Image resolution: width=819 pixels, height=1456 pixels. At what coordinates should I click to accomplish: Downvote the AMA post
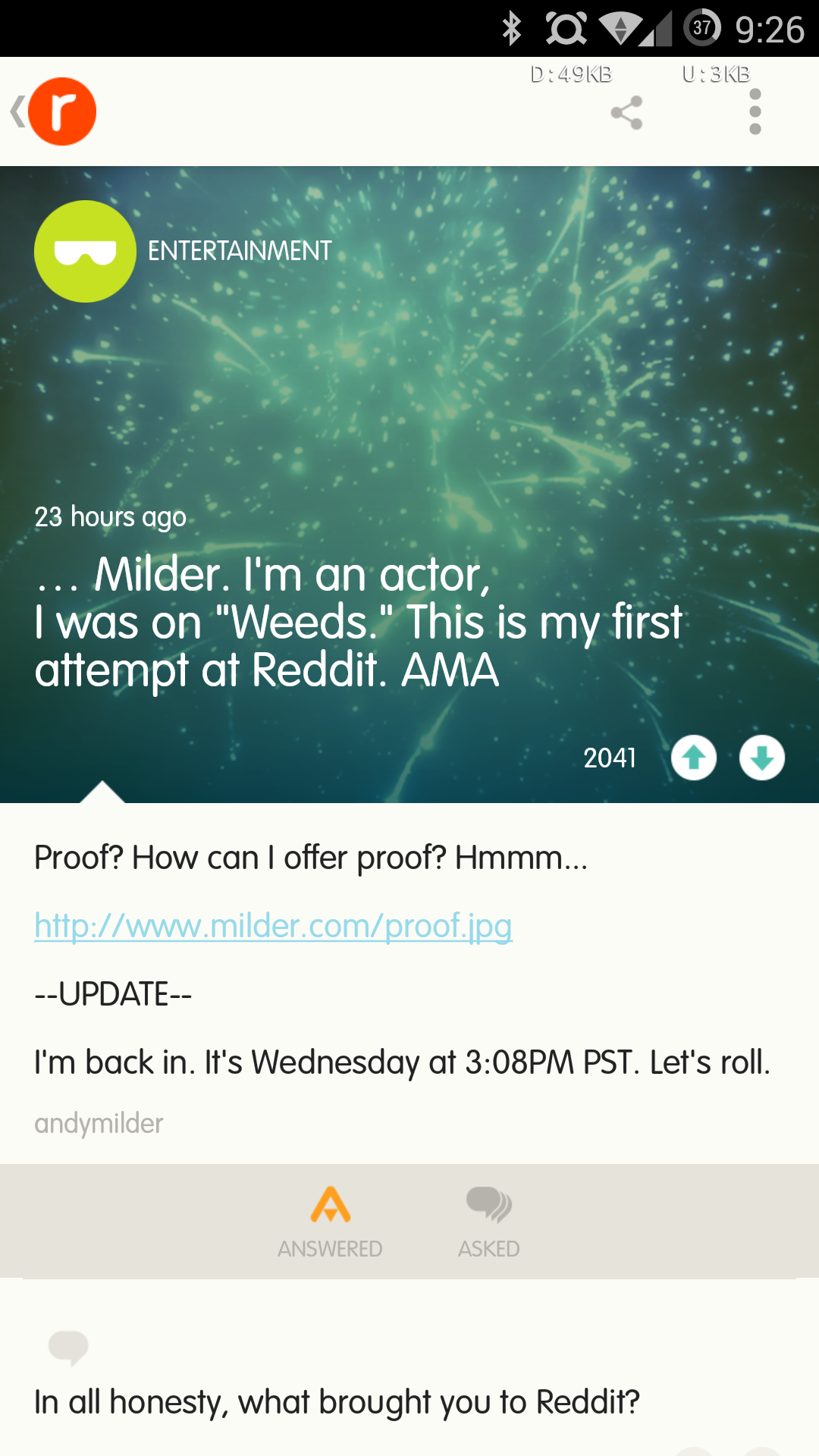coord(761,758)
